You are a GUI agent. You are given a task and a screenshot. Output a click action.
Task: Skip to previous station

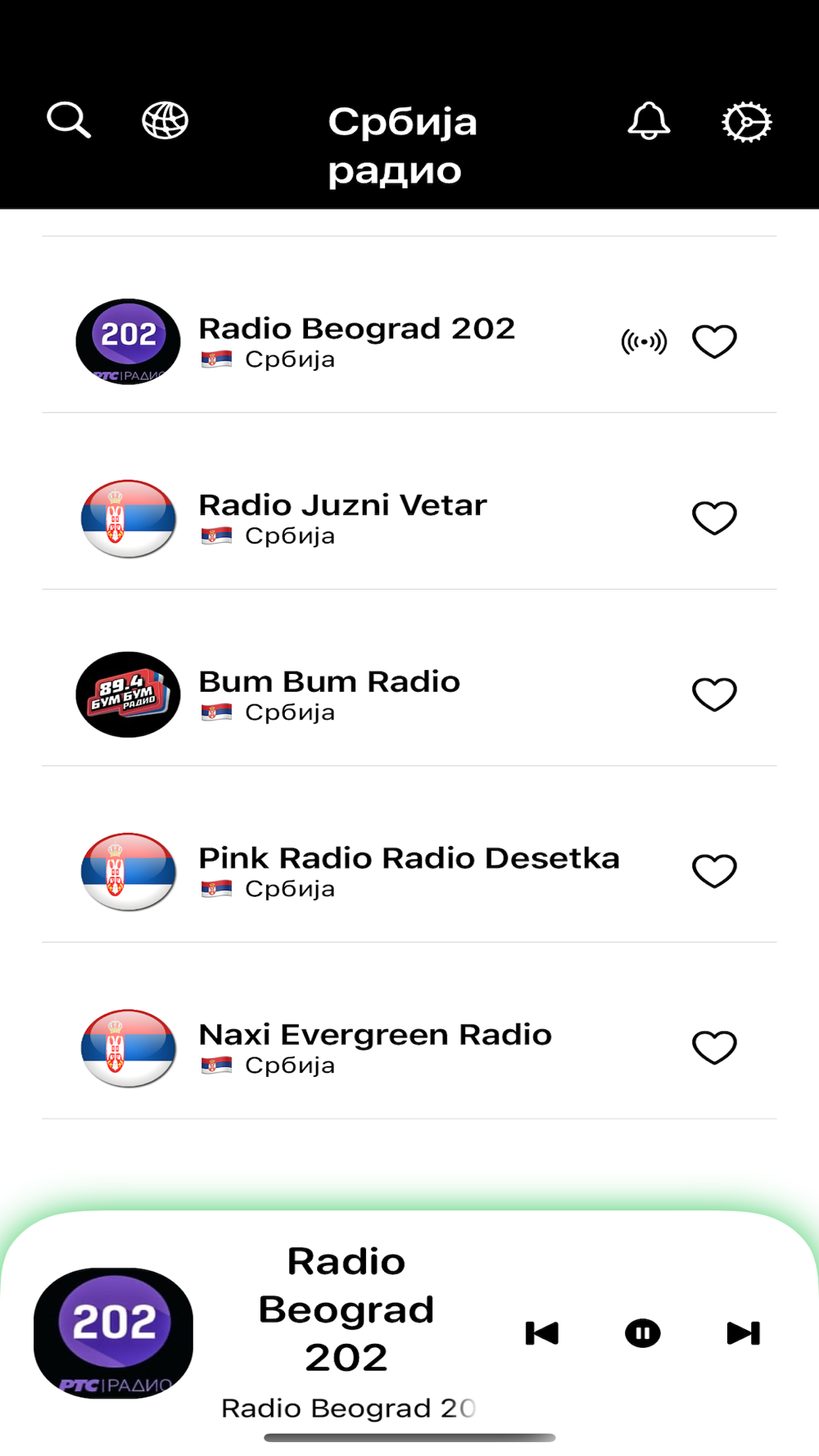click(x=541, y=1333)
